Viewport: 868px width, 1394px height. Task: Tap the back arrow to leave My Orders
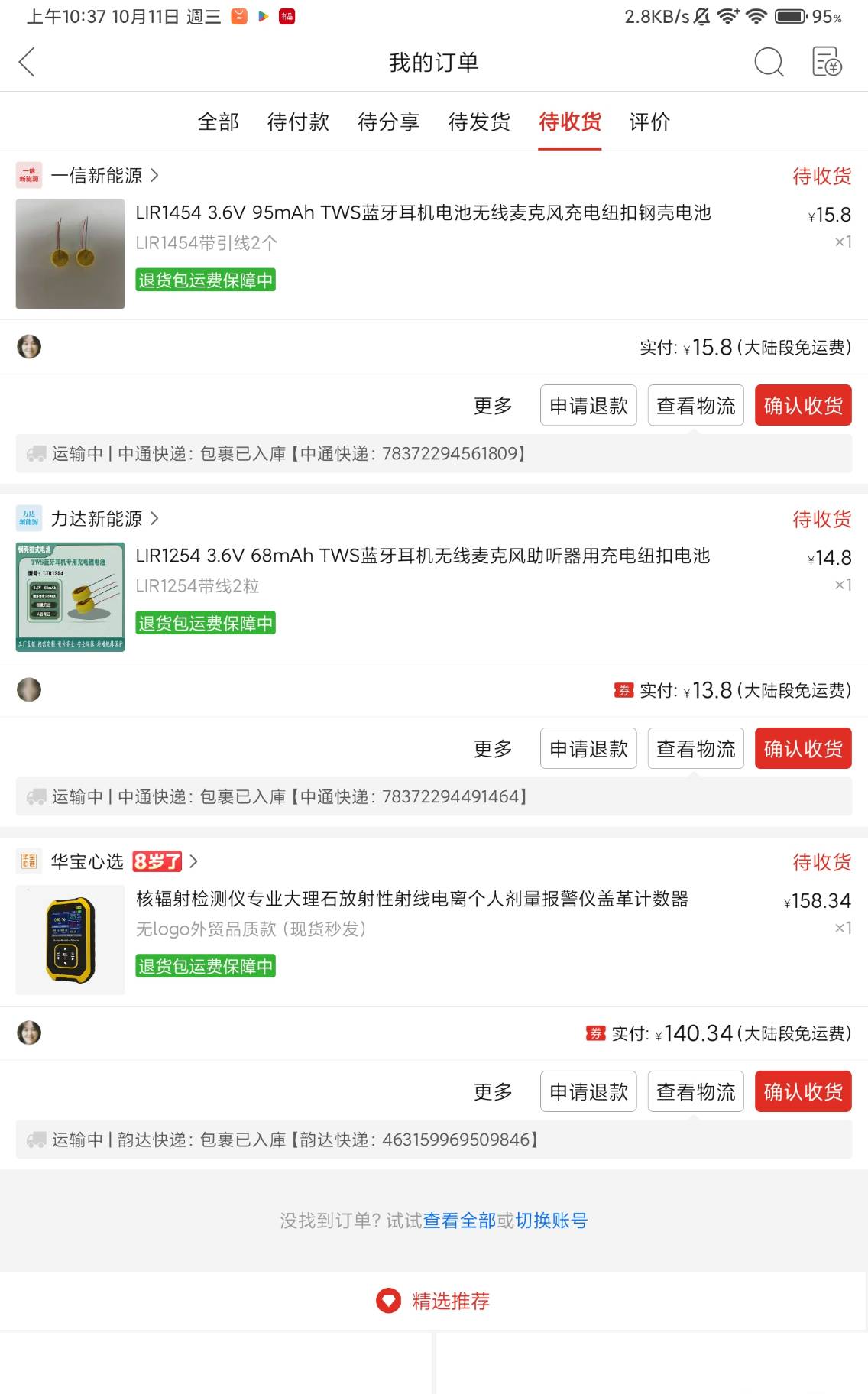tap(28, 63)
